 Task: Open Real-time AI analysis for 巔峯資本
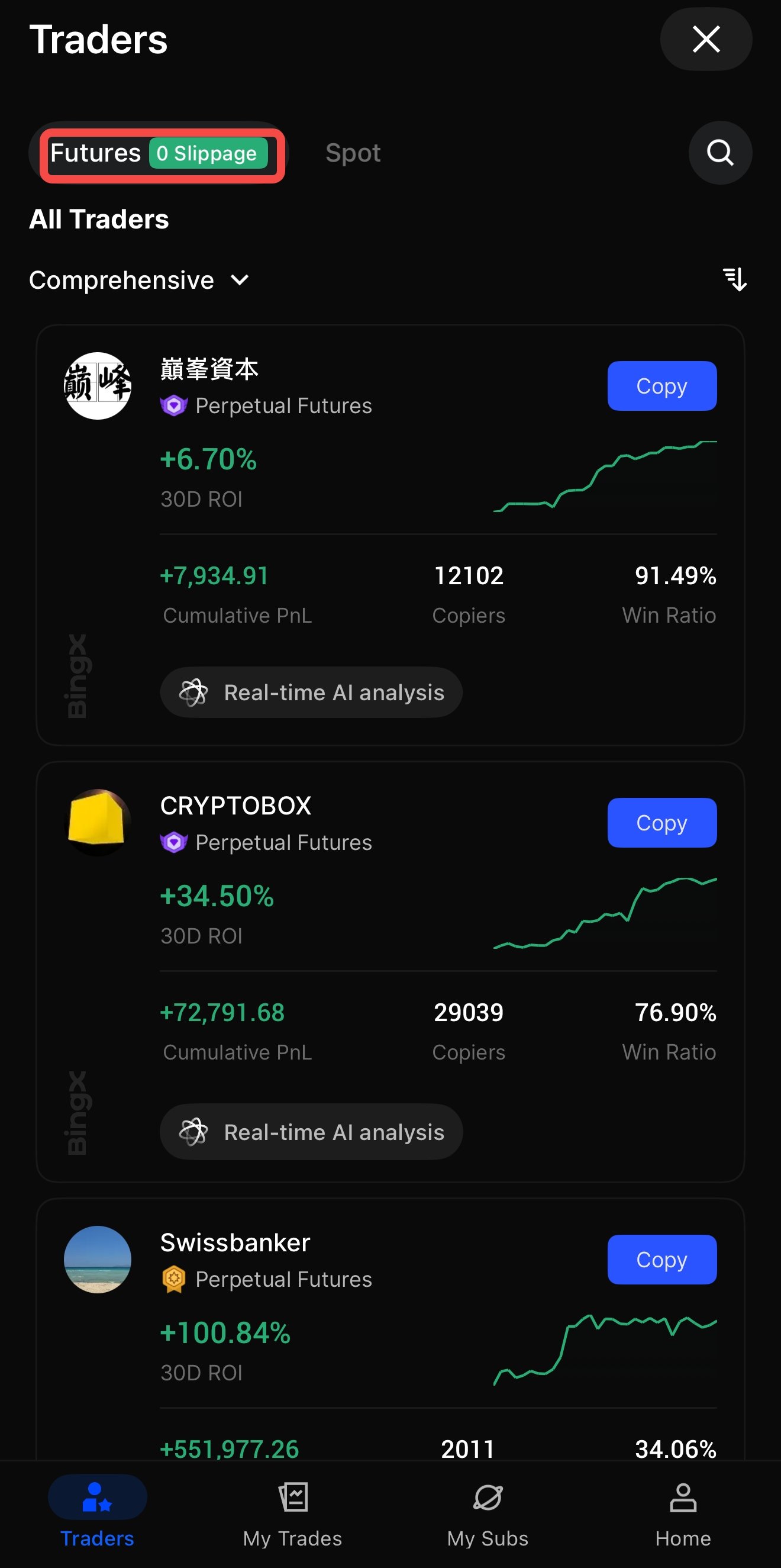pyautogui.click(x=311, y=693)
